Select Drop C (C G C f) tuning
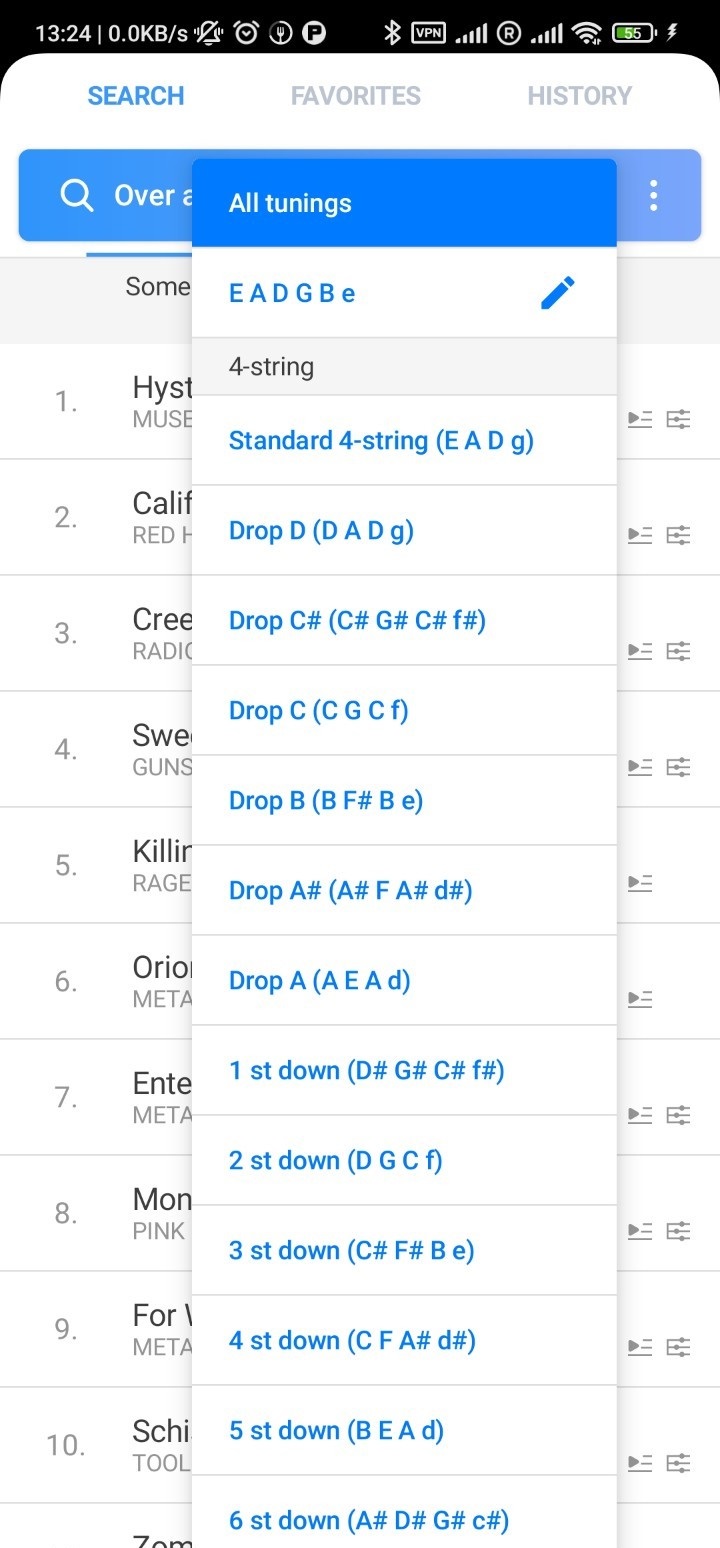This screenshot has width=720, height=1548. pyautogui.click(x=318, y=711)
